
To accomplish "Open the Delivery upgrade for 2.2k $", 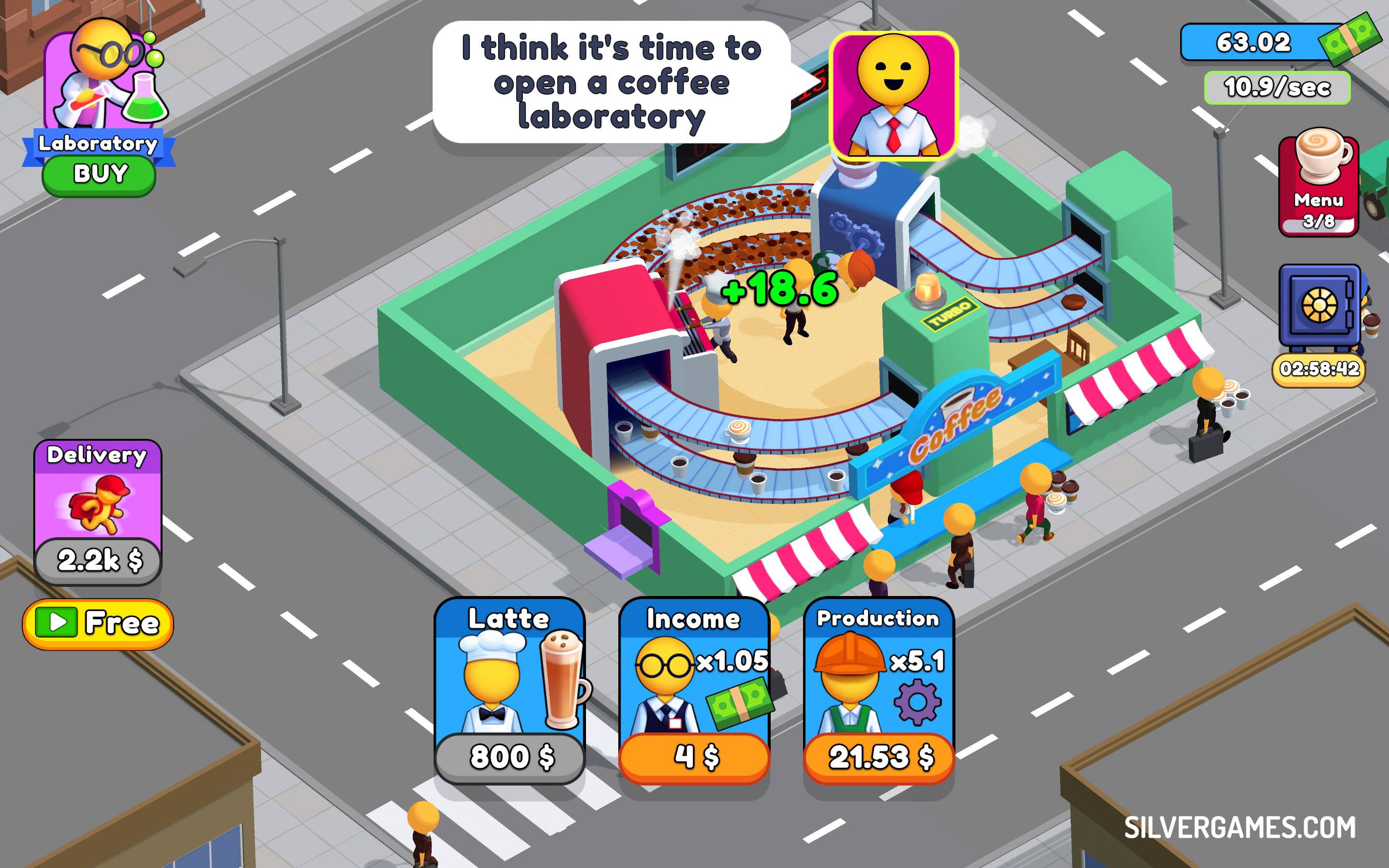I will [97, 511].
